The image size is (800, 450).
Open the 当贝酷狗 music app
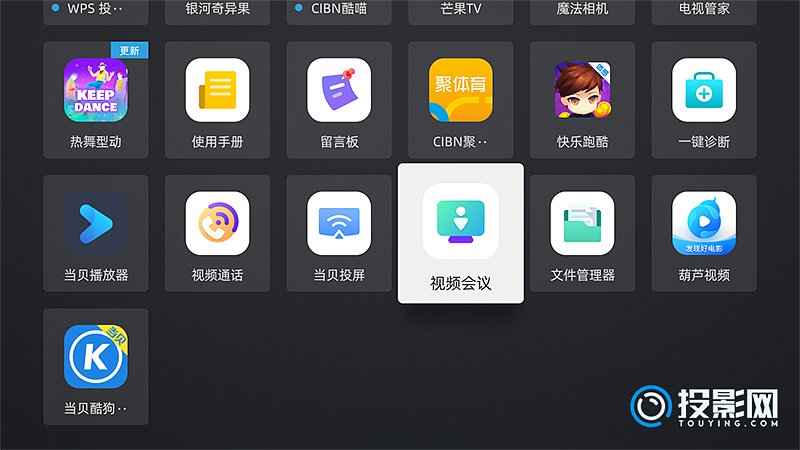click(x=96, y=366)
